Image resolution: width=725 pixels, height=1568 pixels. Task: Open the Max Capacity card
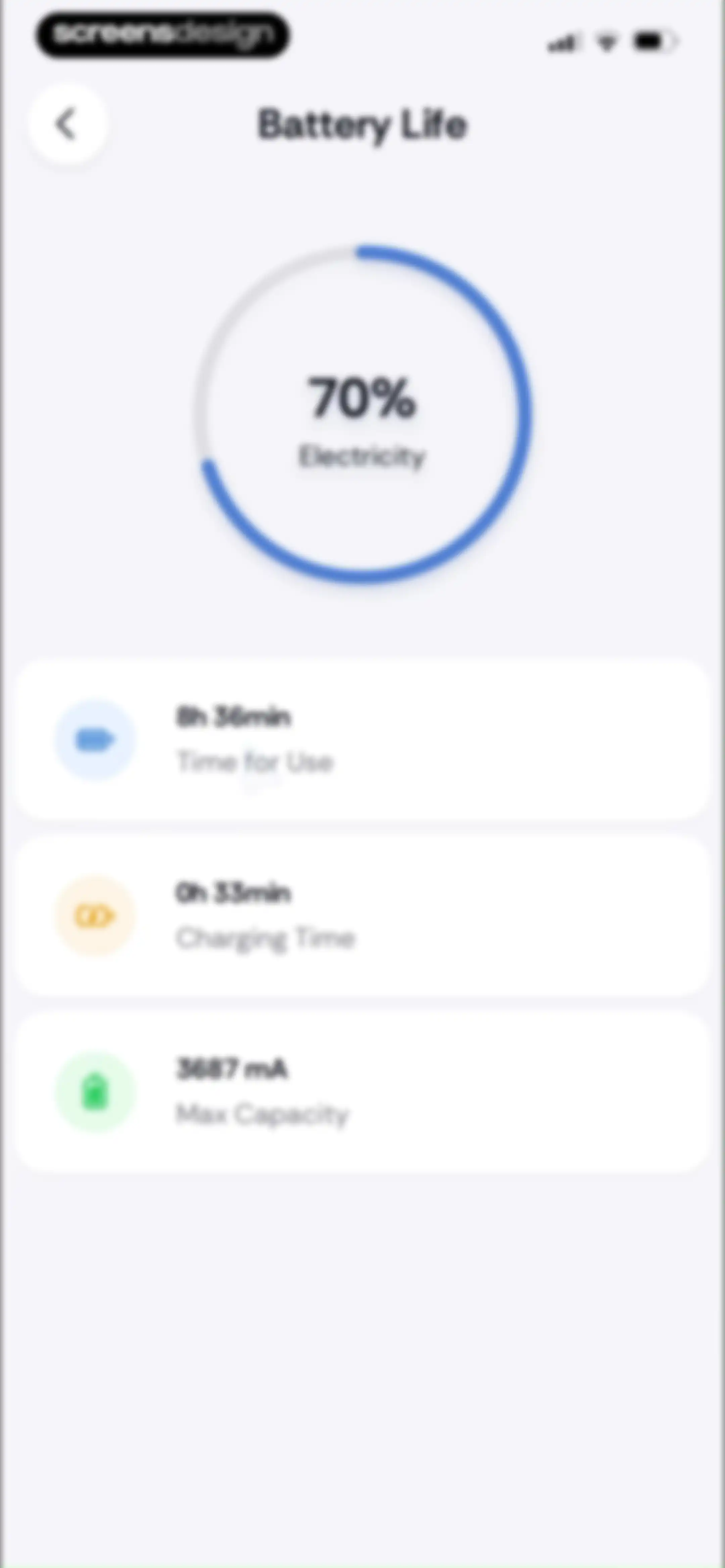click(363, 1092)
